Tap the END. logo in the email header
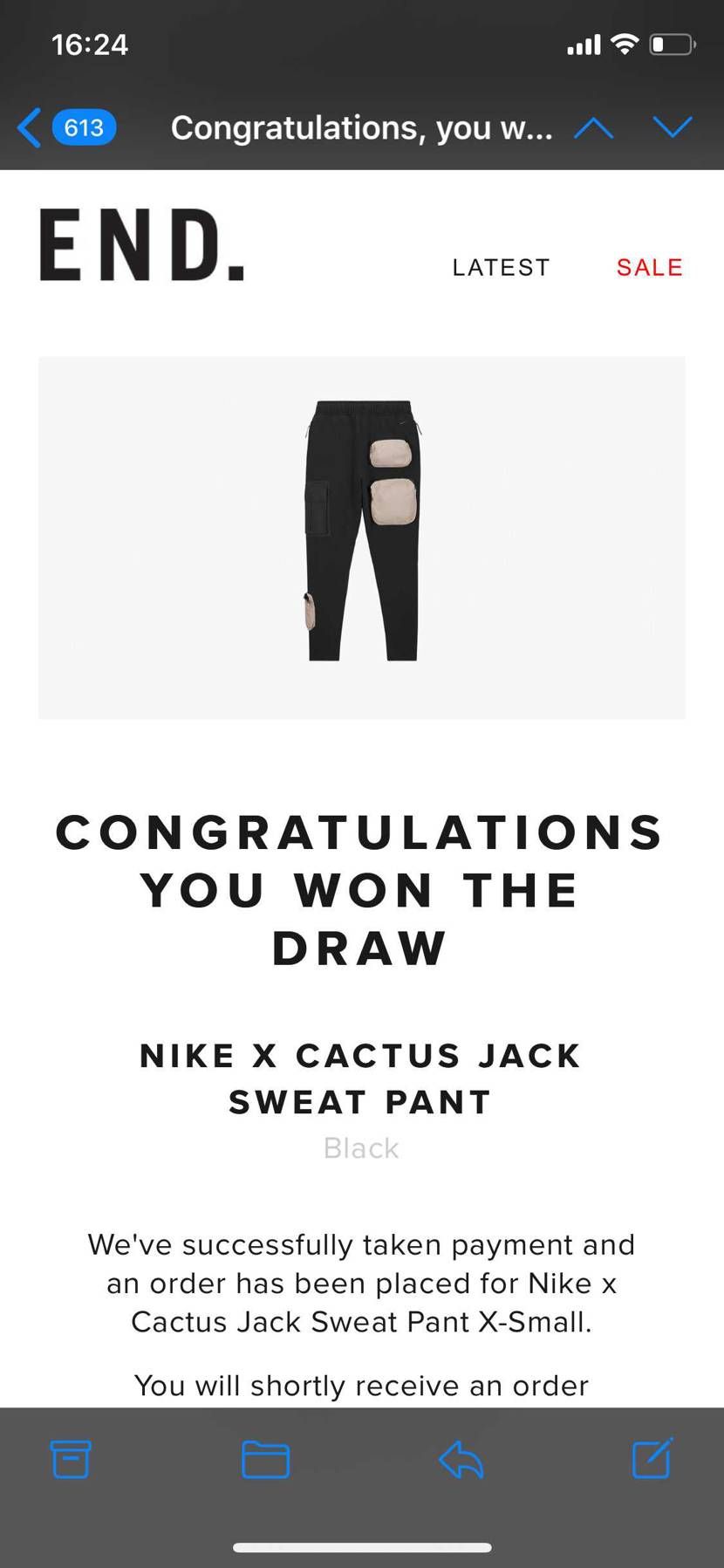 [x=142, y=245]
